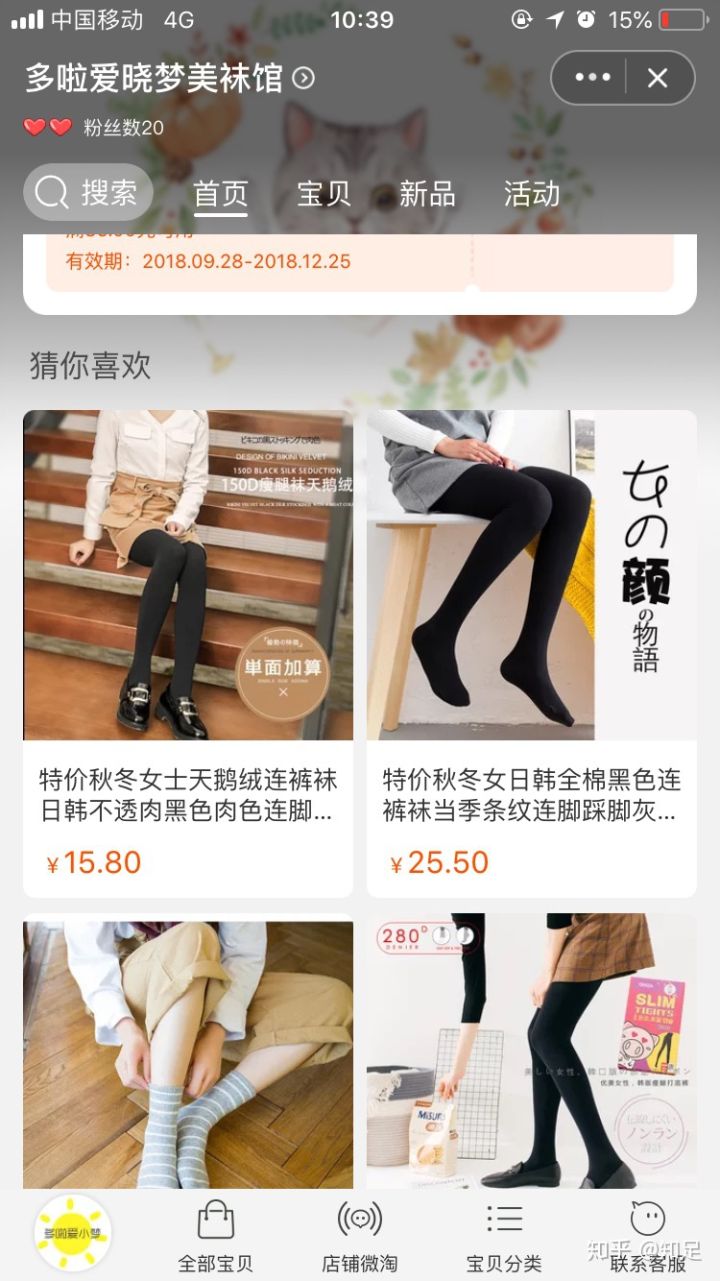Open the search box
Viewport: 720px width, 1281px height.
(x=88, y=192)
